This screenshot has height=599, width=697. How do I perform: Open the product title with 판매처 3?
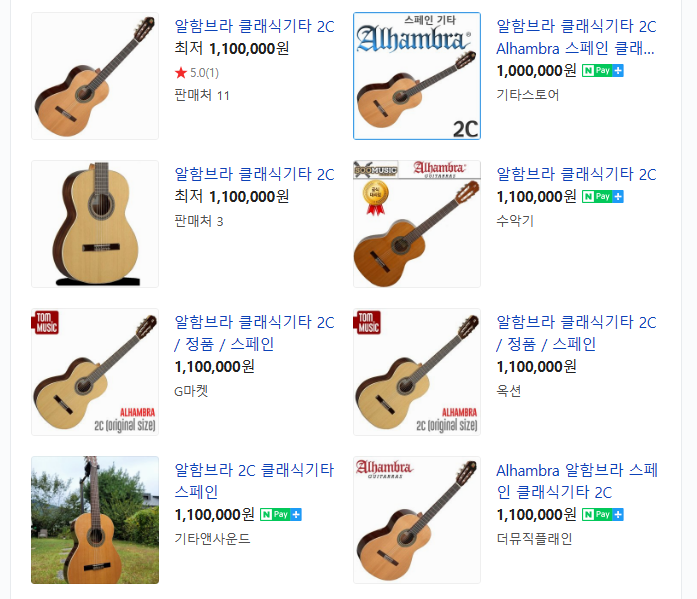coord(254,175)
